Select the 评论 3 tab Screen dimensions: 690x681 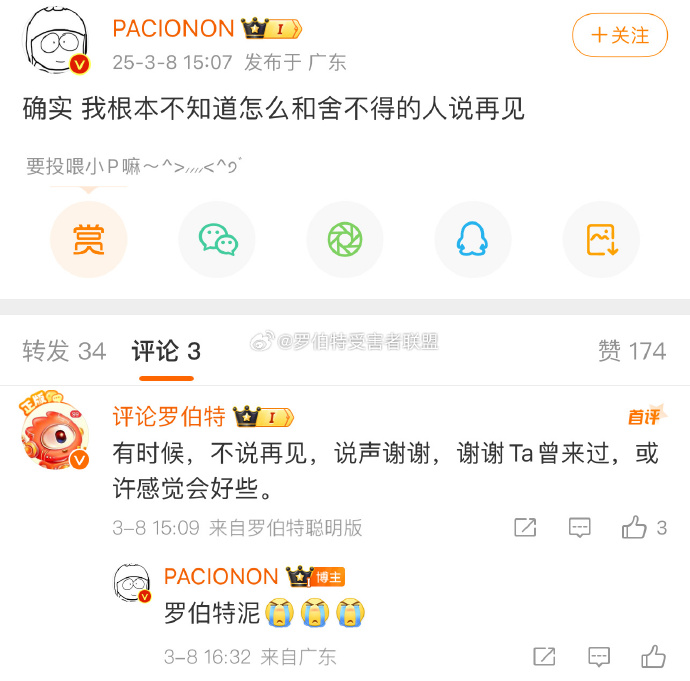coord(166,351)
